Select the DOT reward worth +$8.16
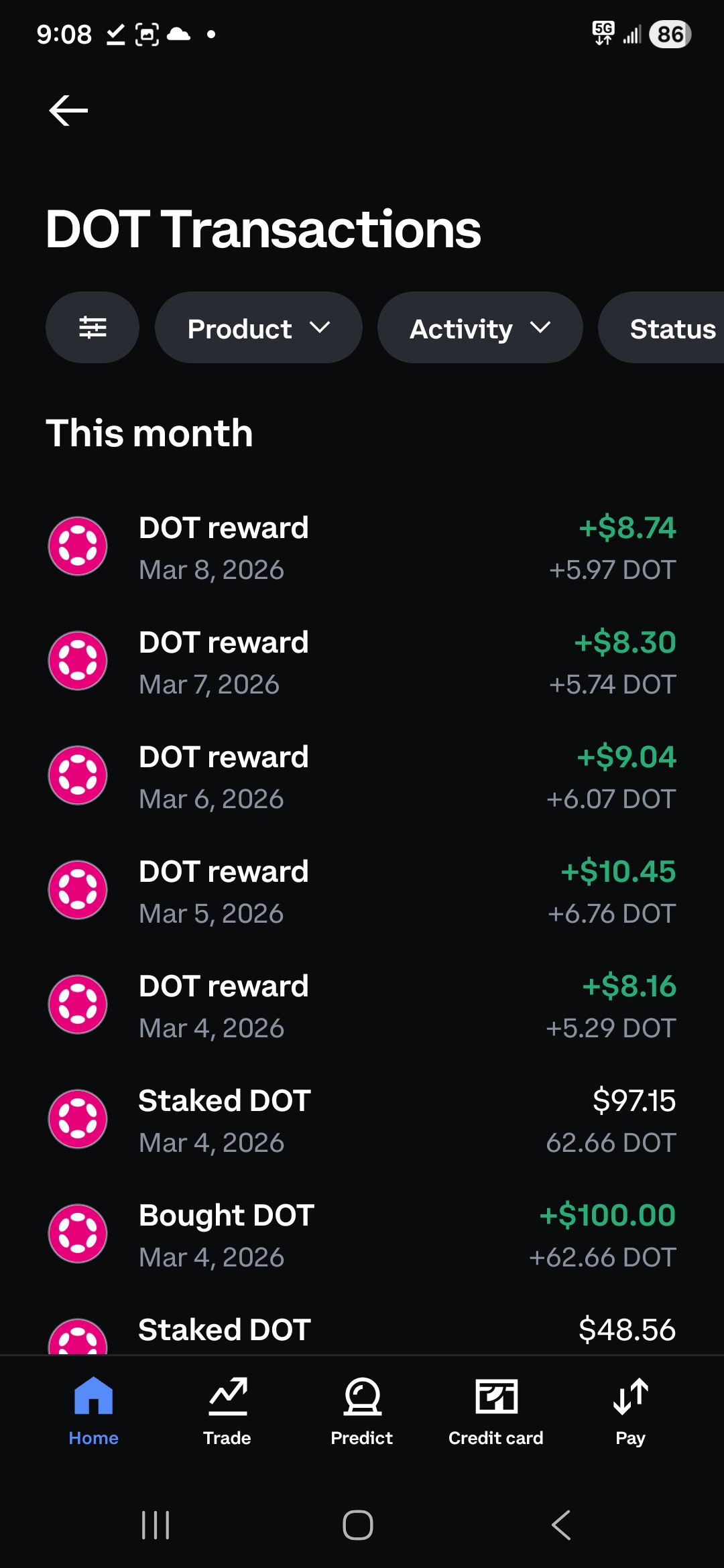The width and height of the screenshot is (724, 1568). point(362,1006)
